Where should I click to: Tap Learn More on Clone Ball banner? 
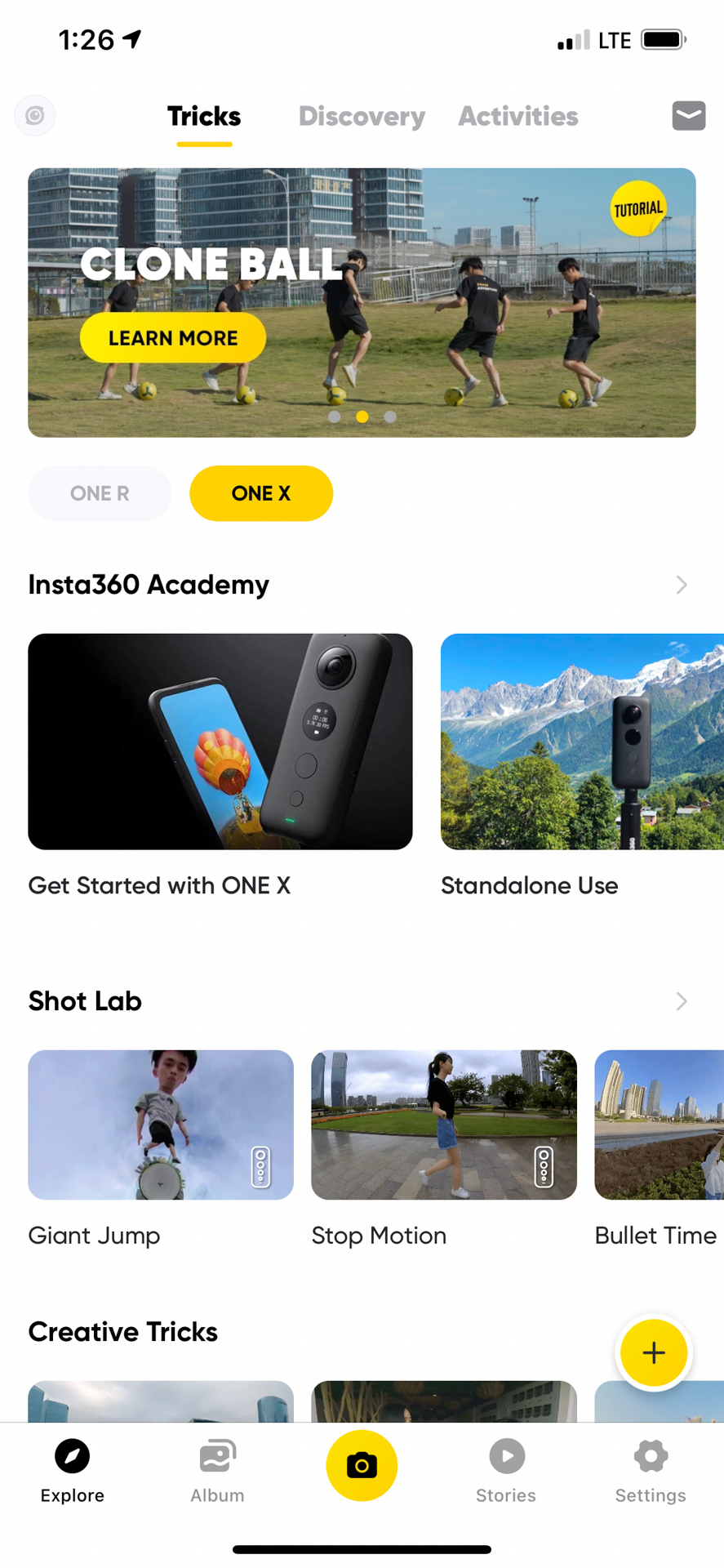pos(173,337)
